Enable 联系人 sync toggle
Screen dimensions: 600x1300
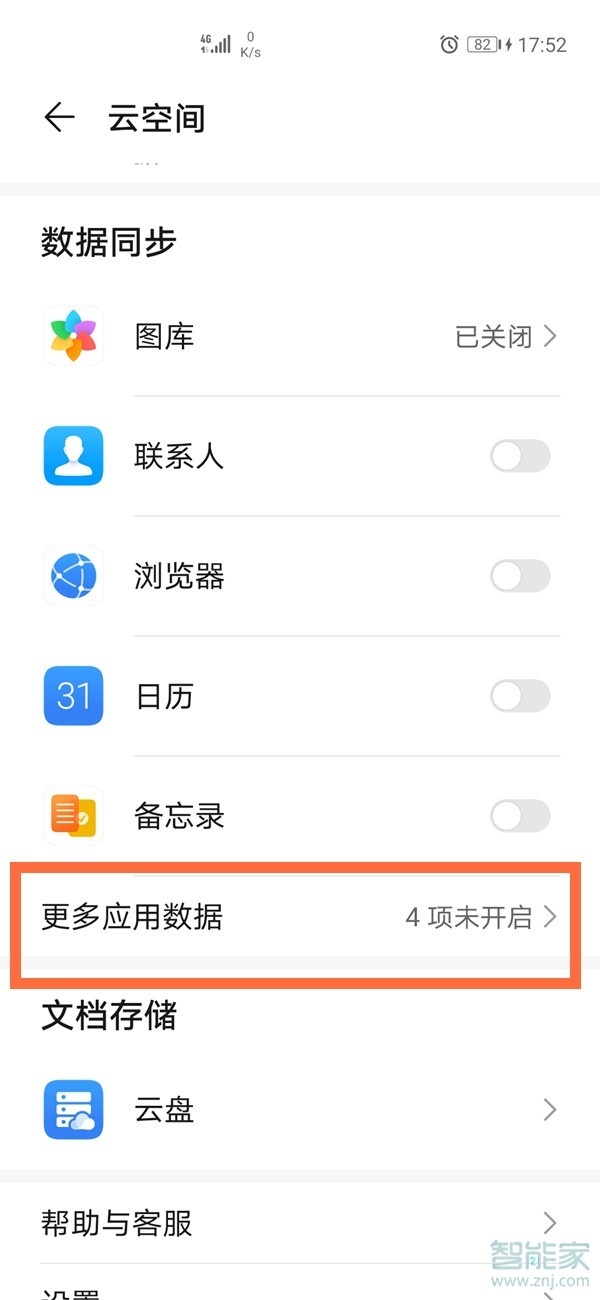[x=519, y=456]
